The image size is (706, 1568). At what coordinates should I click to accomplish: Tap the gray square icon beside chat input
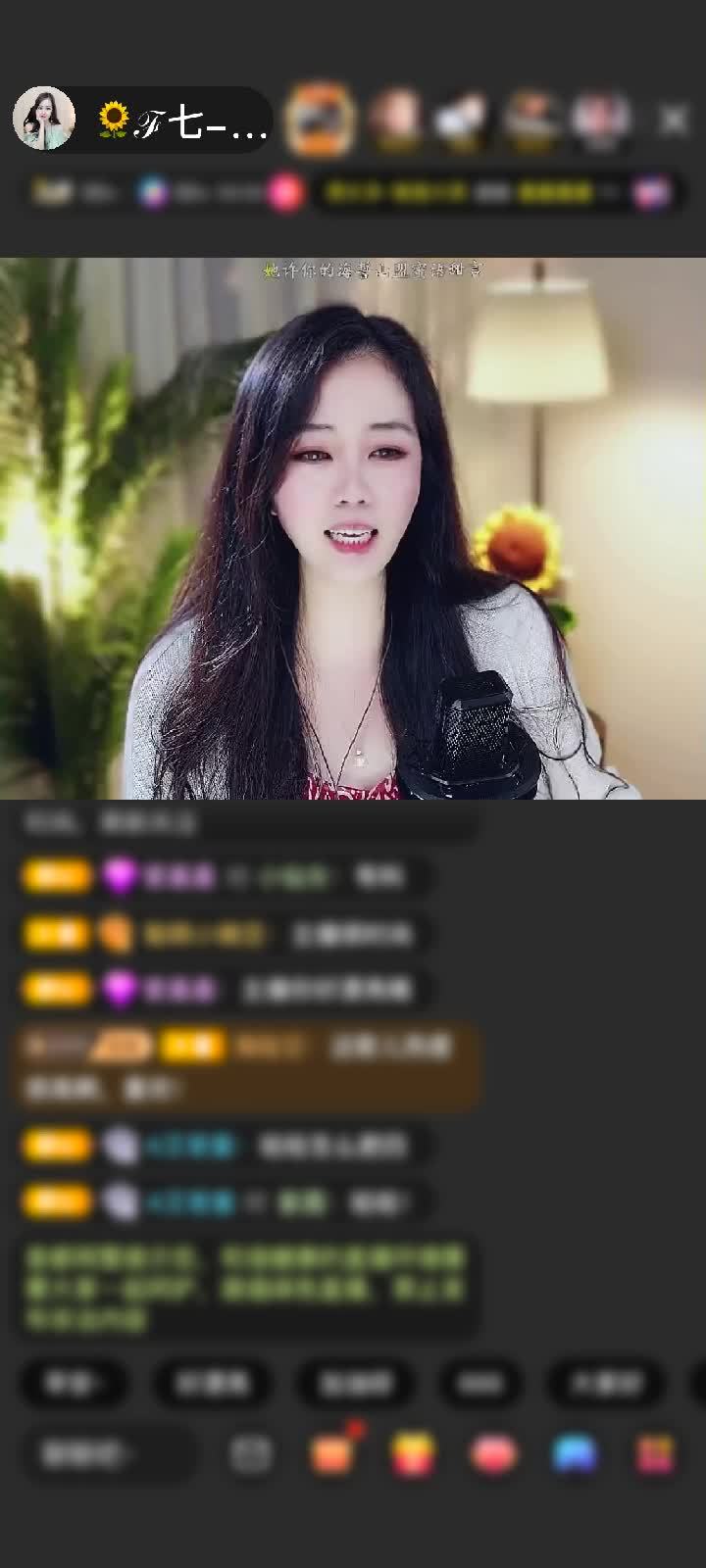click(x=251, y=1454)
